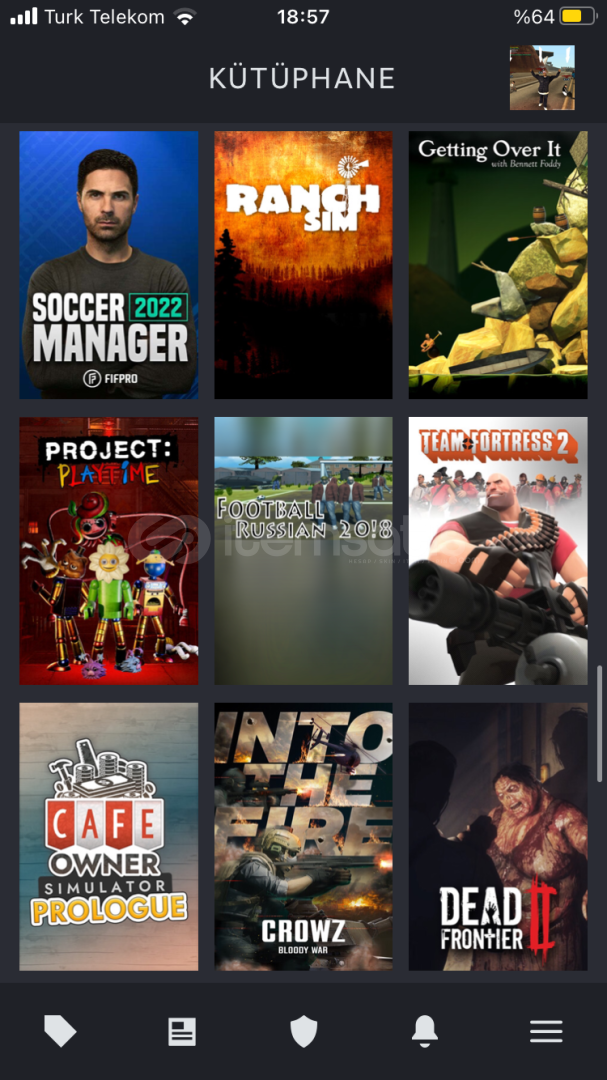Select the Team Fortress 2 game
607x1080 pixels.
(x=498, y=551)
